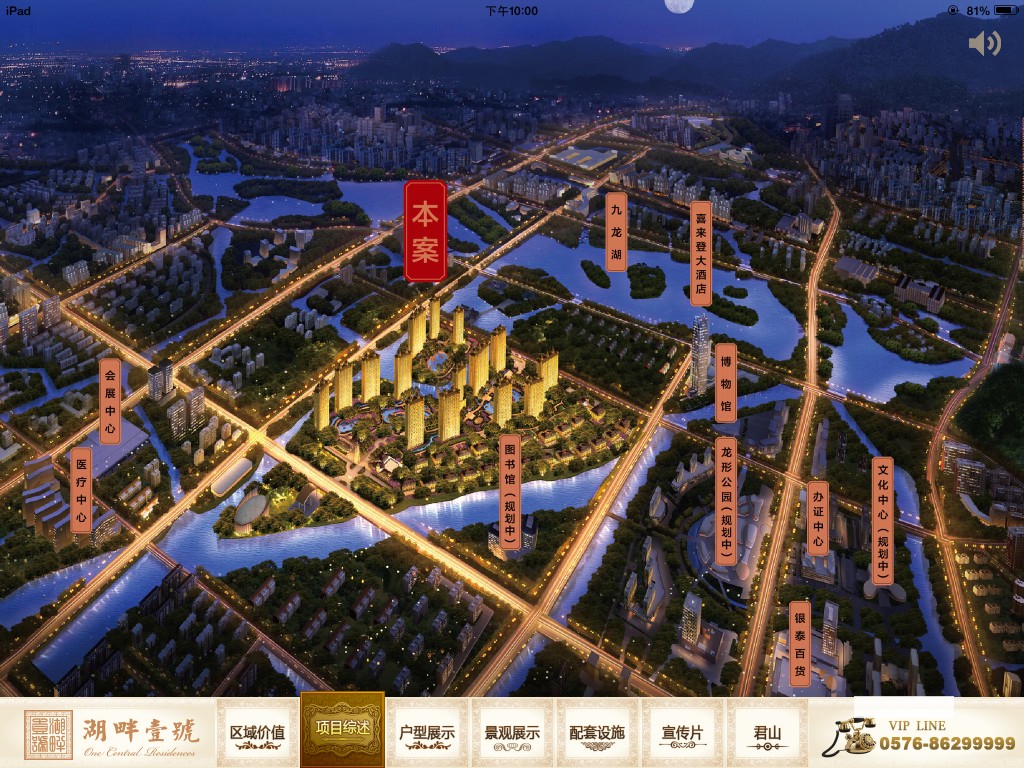Select the 景观展示 tab
This screenshot has width=1024, height=768.
(512, 733)
